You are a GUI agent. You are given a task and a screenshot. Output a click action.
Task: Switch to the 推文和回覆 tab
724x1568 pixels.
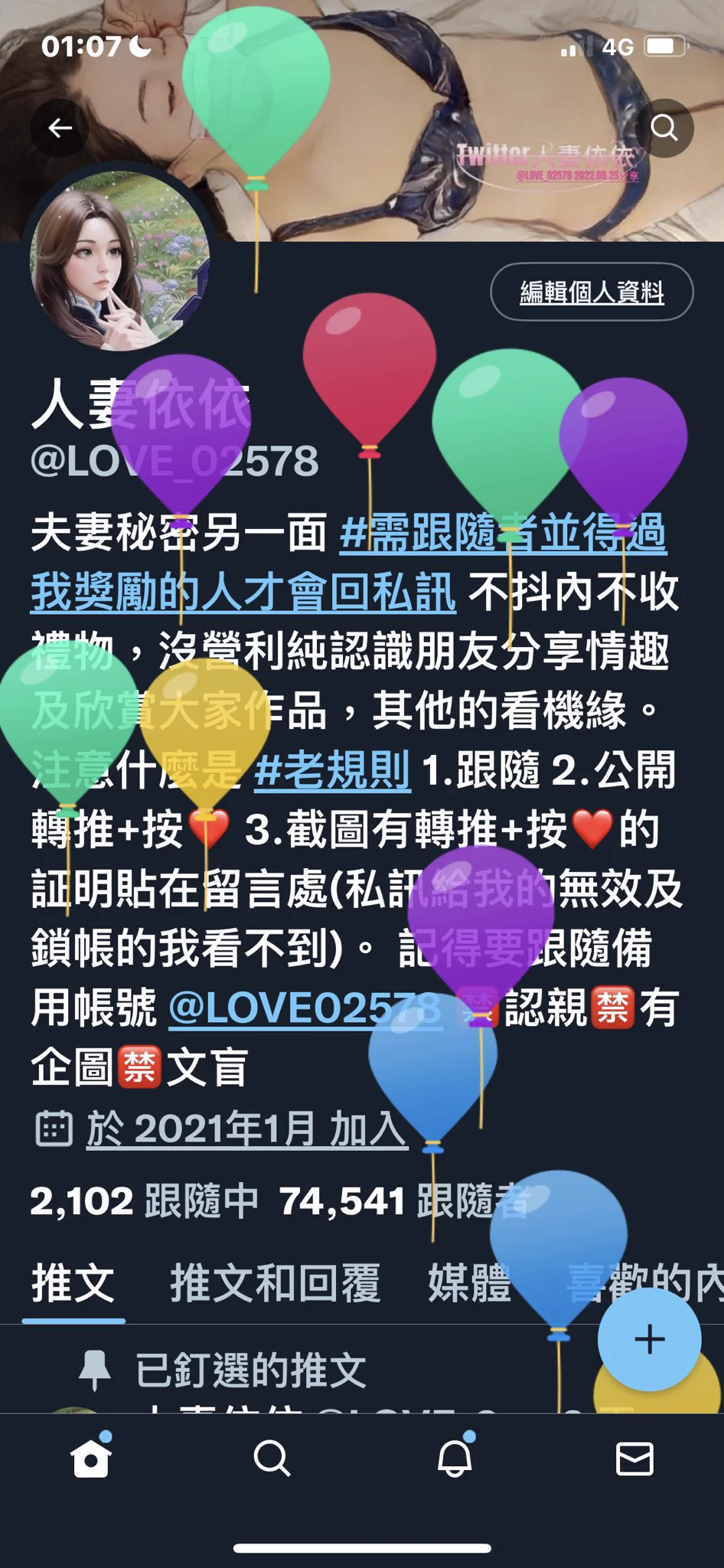coord(275,1284)
